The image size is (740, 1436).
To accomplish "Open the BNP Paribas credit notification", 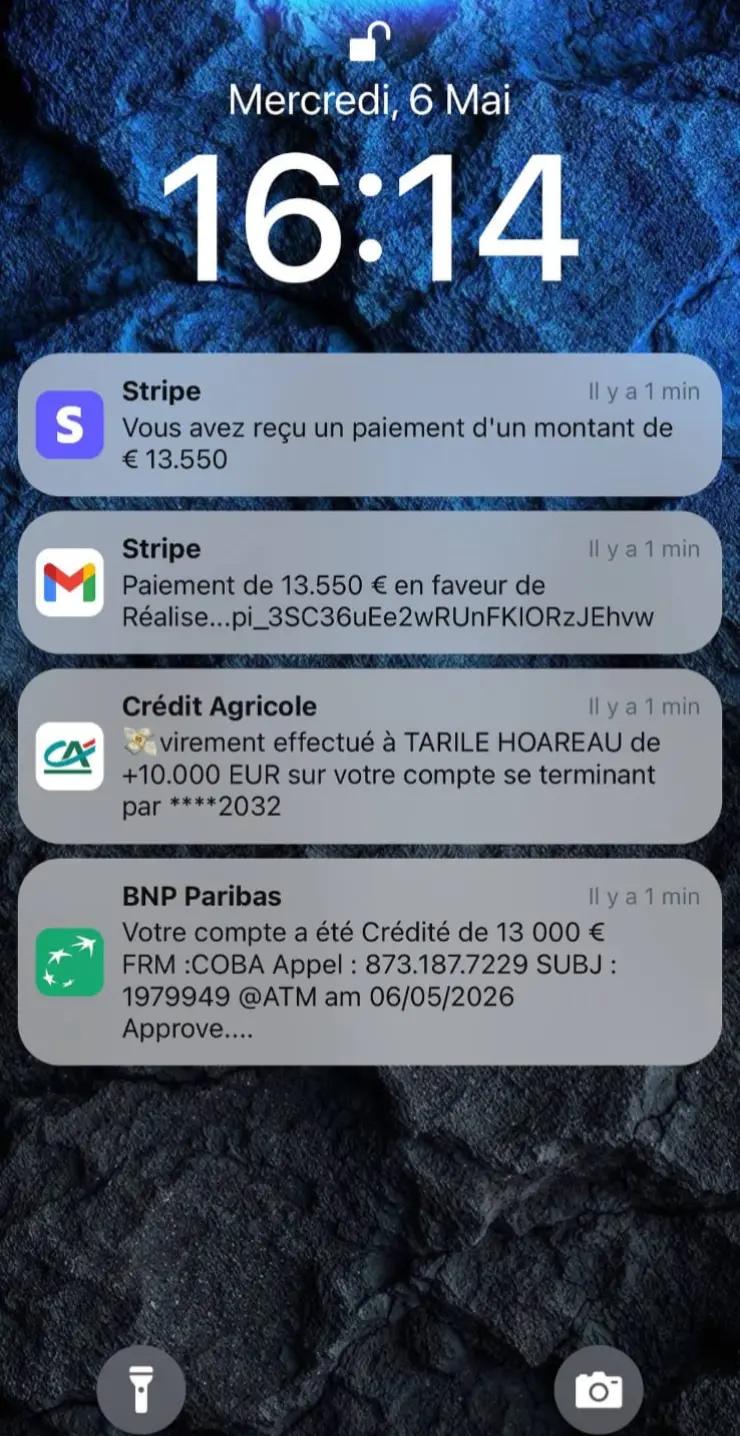I will [x=369, y=961].
